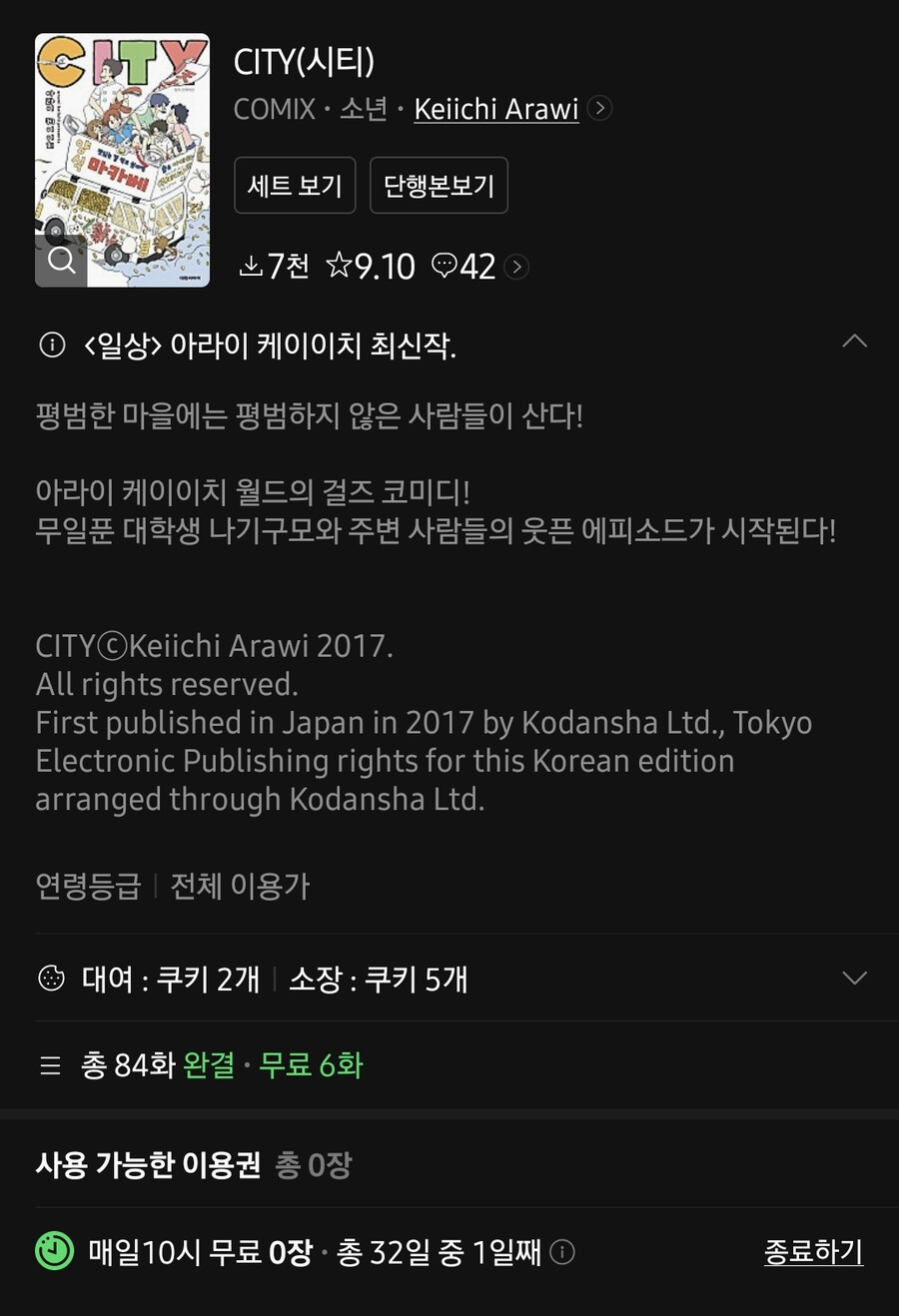Expand the 대여/소장 pricing section
The width and height of the screenshot is (899, 1316).
[854, 980]
